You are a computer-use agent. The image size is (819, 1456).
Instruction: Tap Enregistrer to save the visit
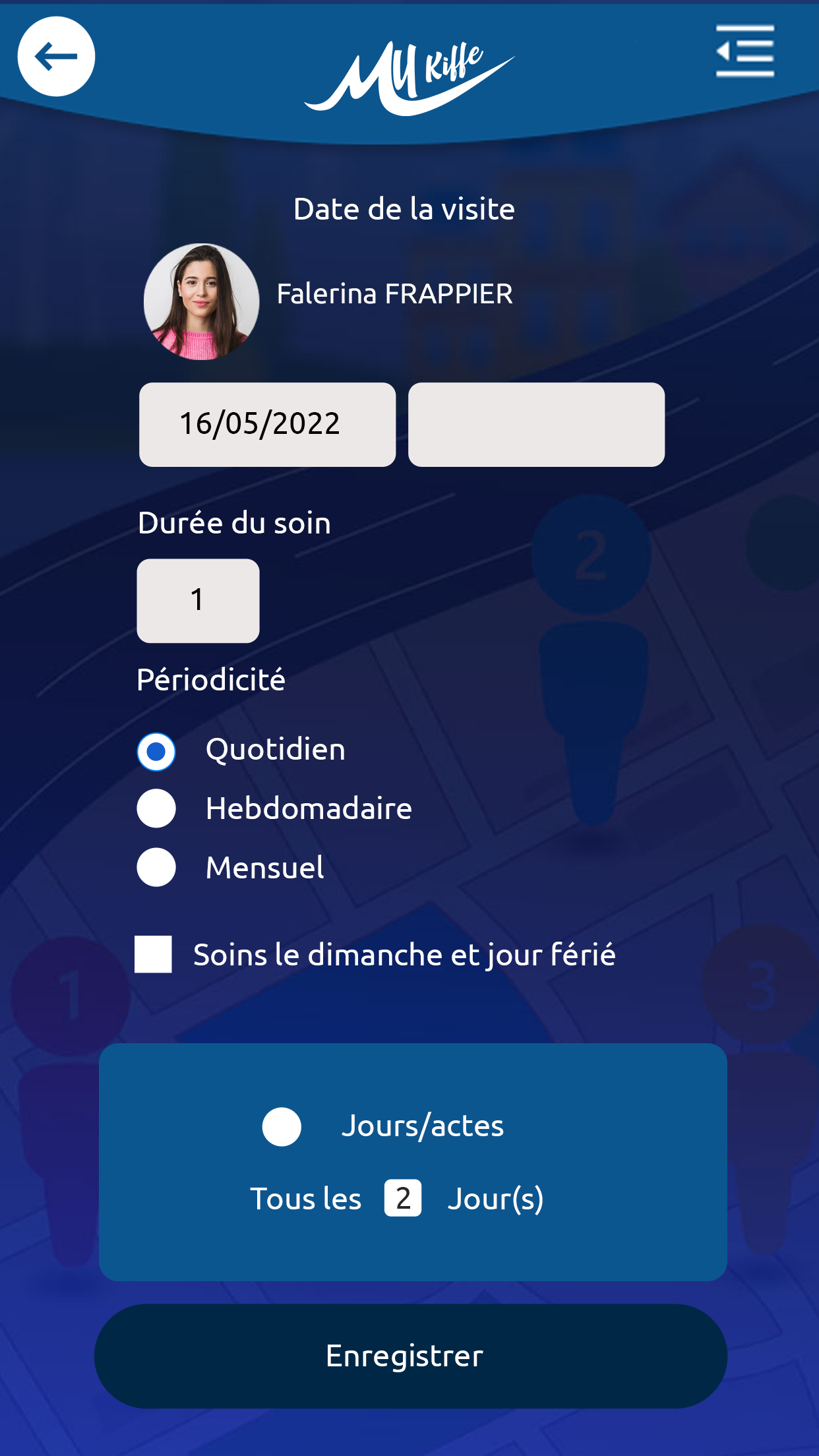[x=410, y=1356]
